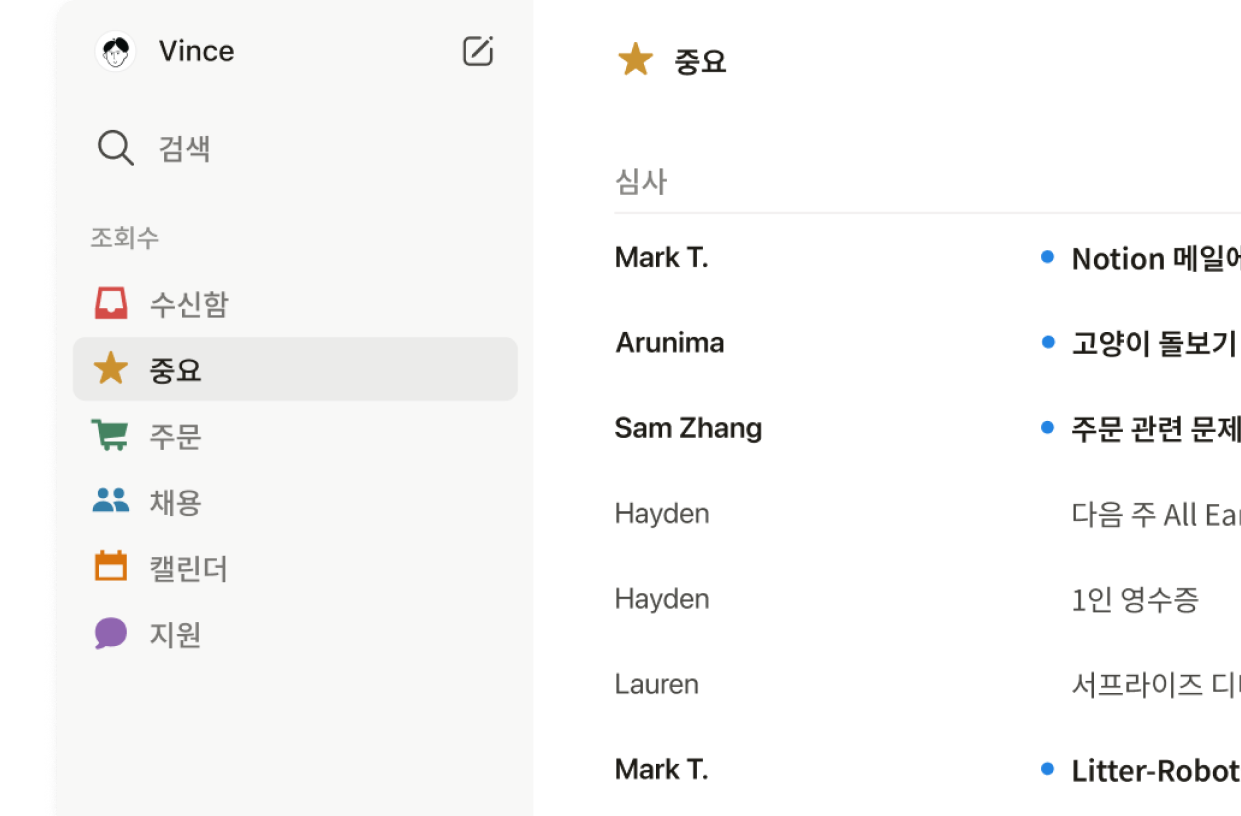Open Lauren's 서프라이즈 email

point(1150,684)
